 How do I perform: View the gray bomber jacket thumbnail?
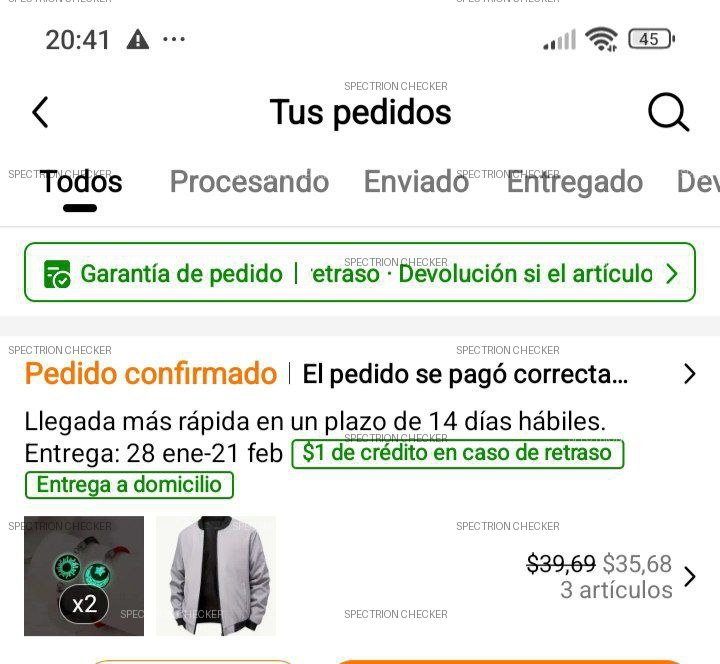[x=216, y=576]
